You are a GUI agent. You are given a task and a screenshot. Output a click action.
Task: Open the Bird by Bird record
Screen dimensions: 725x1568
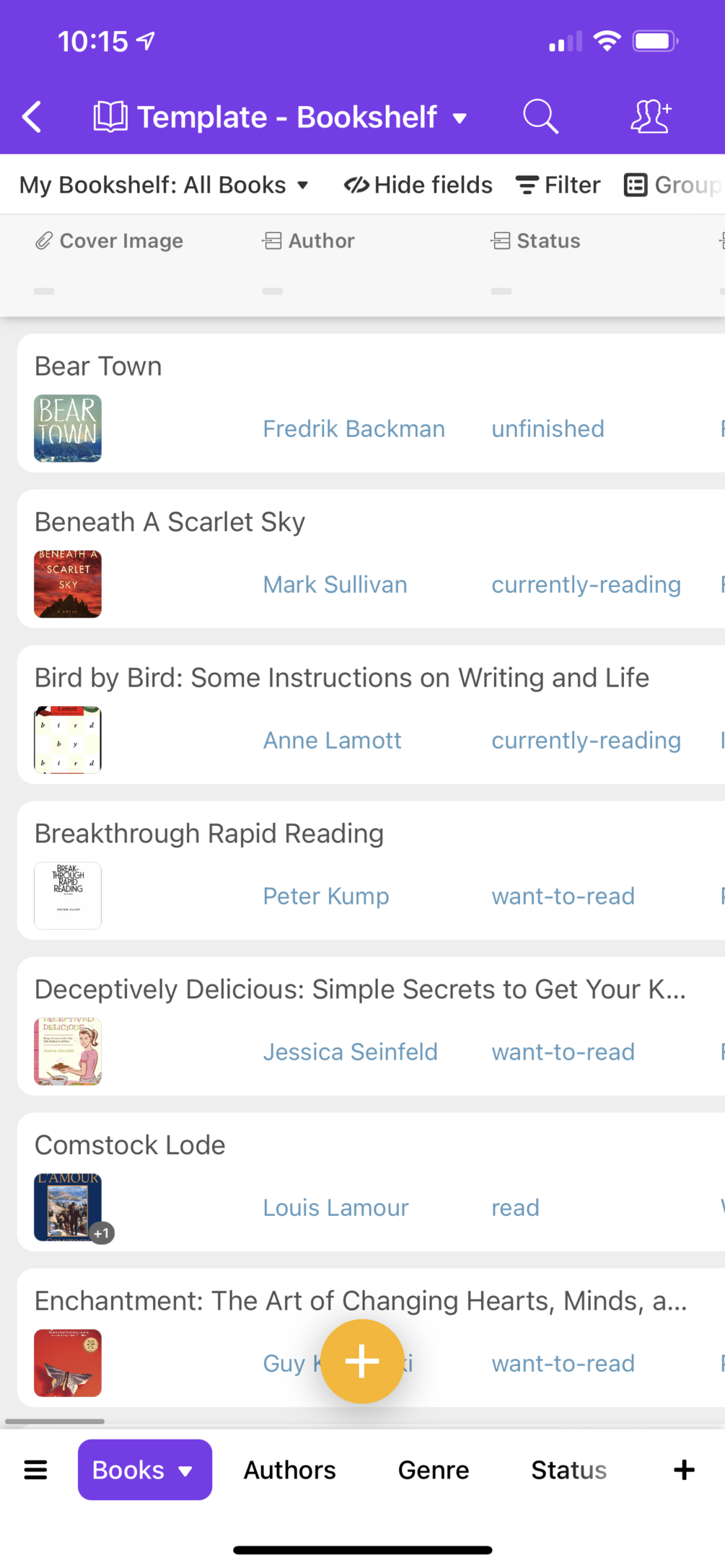pos(341,678)
